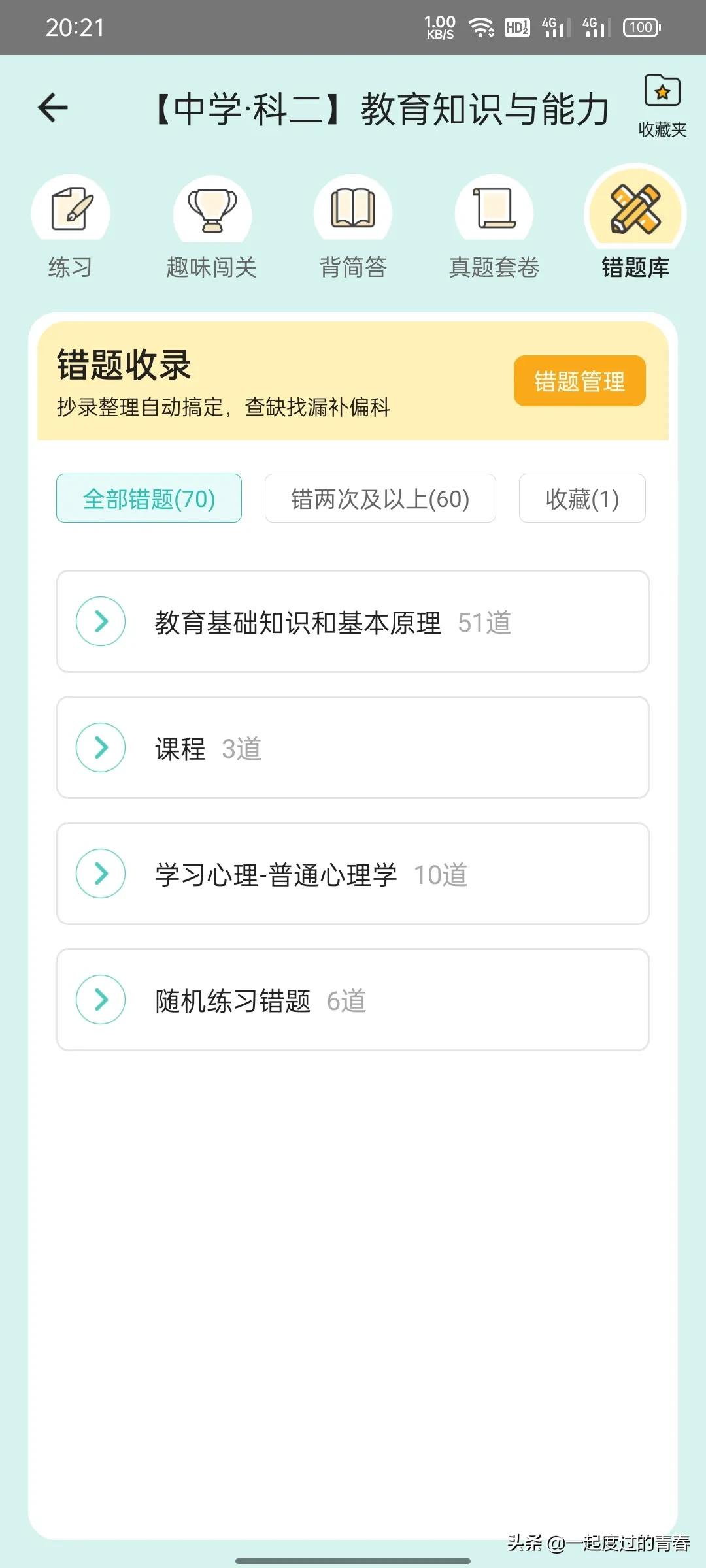Open the 真题套卷 tab
Screen dimensions: 706x1568
[494, 227]
